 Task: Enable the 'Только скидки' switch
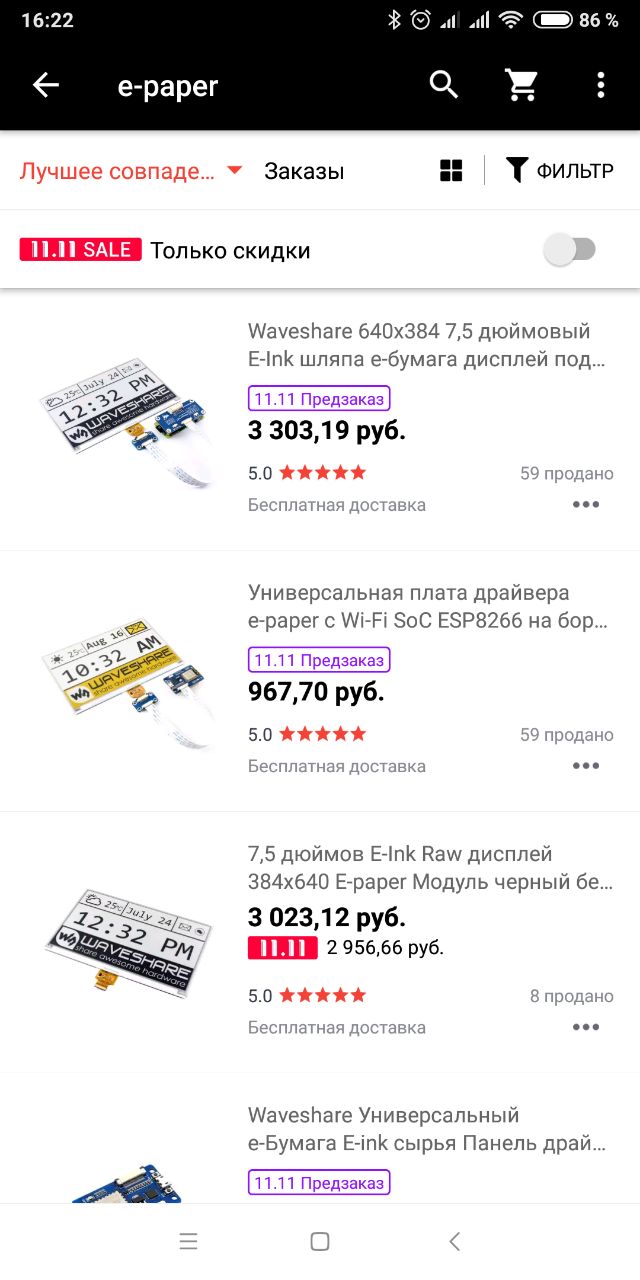pos(569,250)
